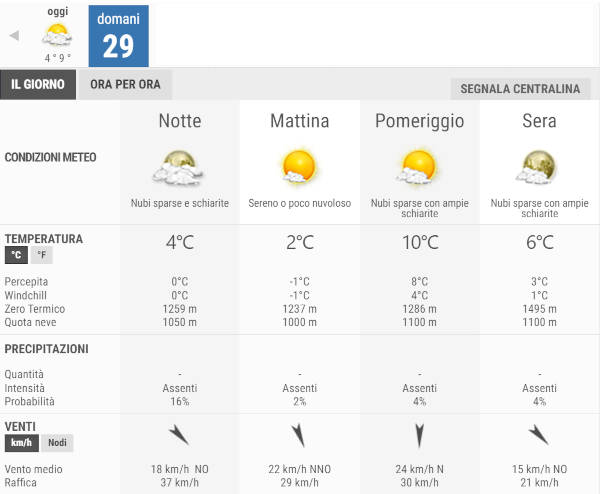Switch to IL GIORNO view
Image resolution: width=600 pixels, height=494 pixels.
click(x=38, y=84)
